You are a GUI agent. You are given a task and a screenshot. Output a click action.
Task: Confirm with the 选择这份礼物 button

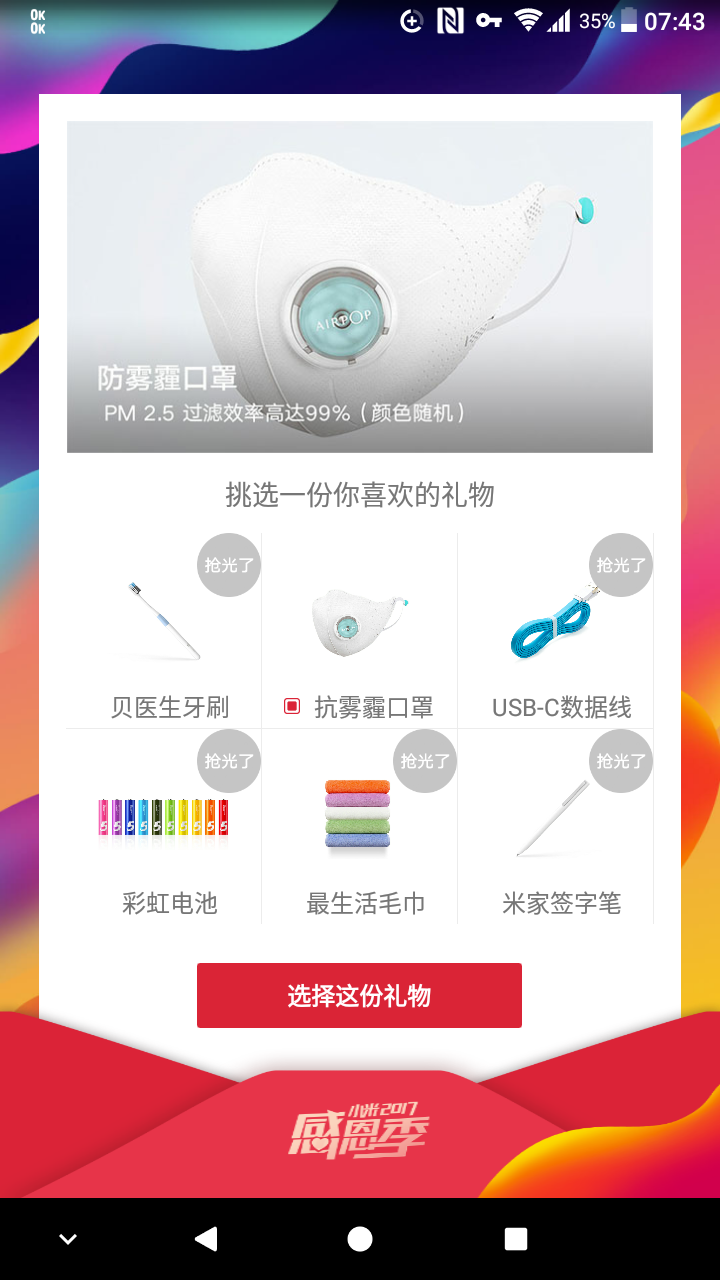[359, 995]
